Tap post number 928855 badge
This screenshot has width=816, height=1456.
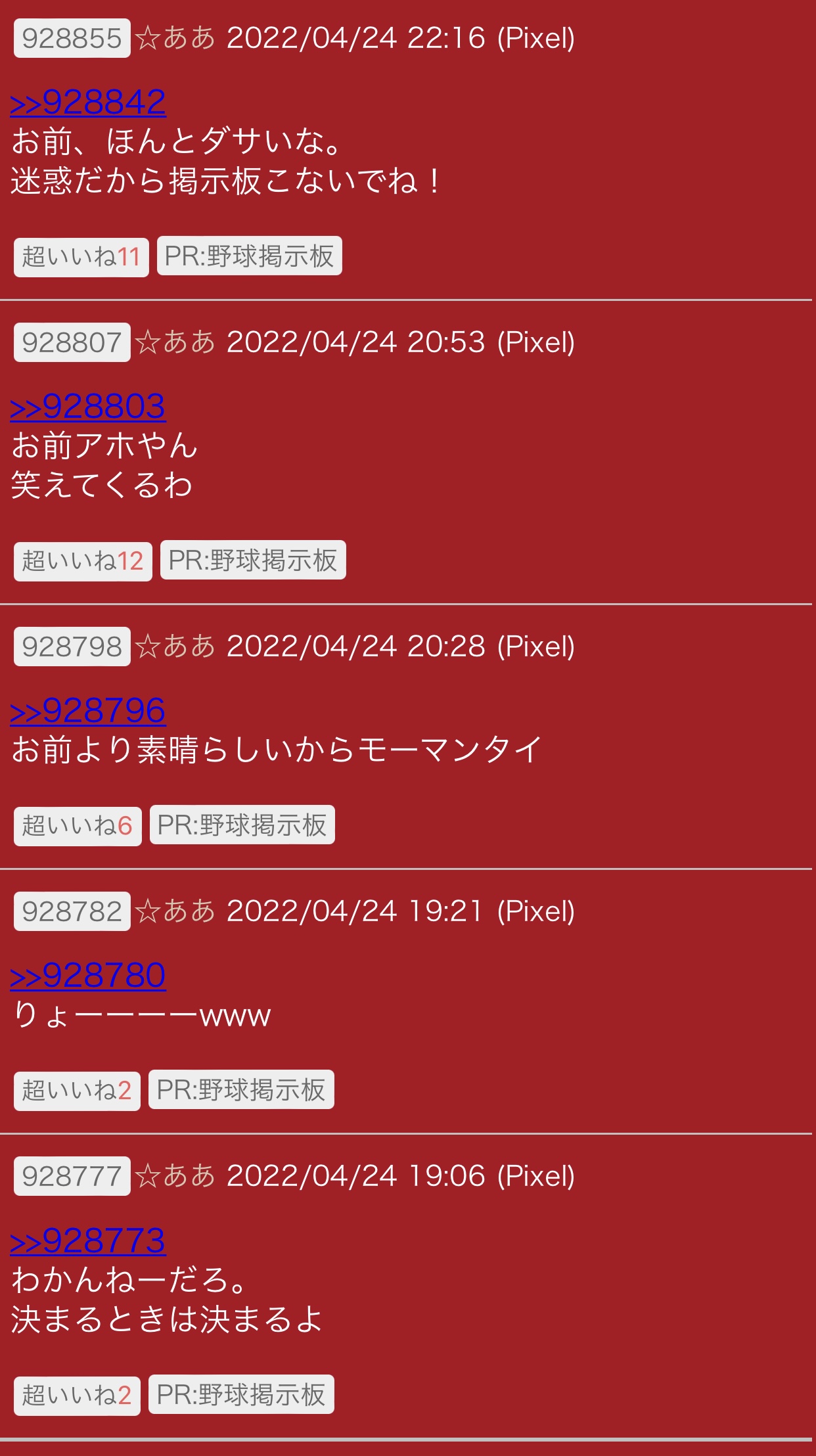click(x=72, y=38)
